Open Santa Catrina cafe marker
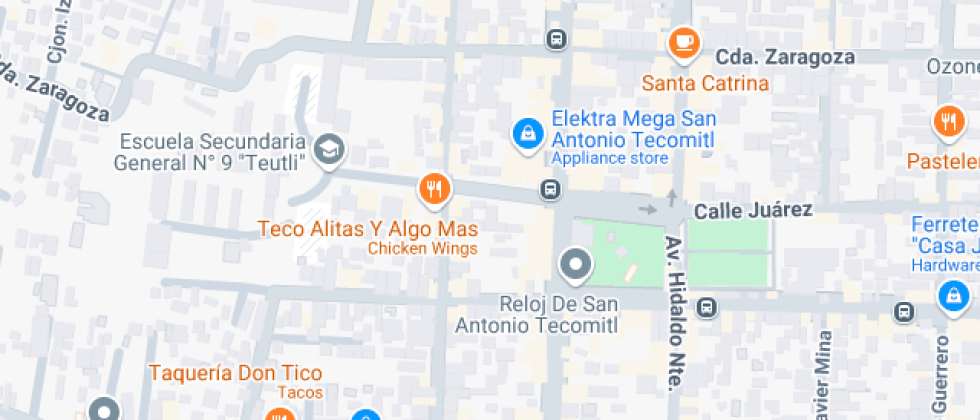Screen dimensions: 980x420 (683, 42)
